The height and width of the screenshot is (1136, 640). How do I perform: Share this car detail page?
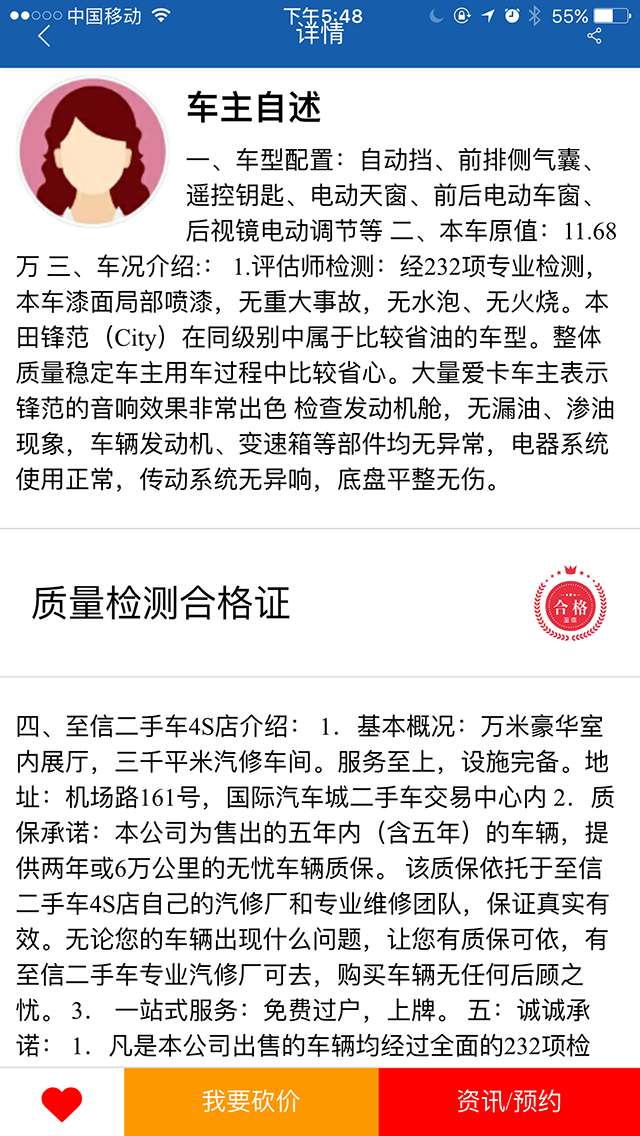pyautogui.click(x=595, y=36)
